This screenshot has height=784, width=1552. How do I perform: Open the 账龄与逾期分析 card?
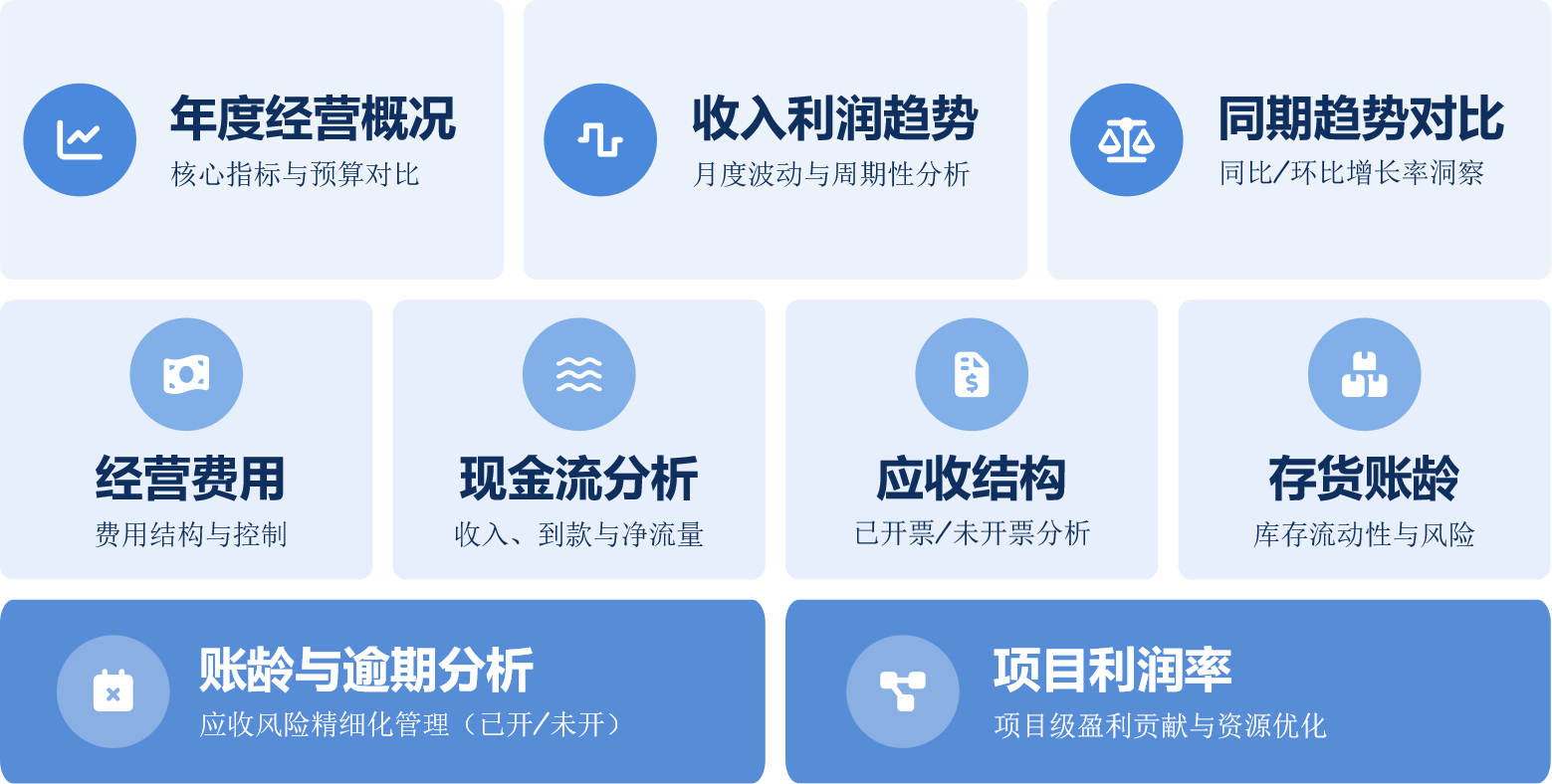click(382, 690)
